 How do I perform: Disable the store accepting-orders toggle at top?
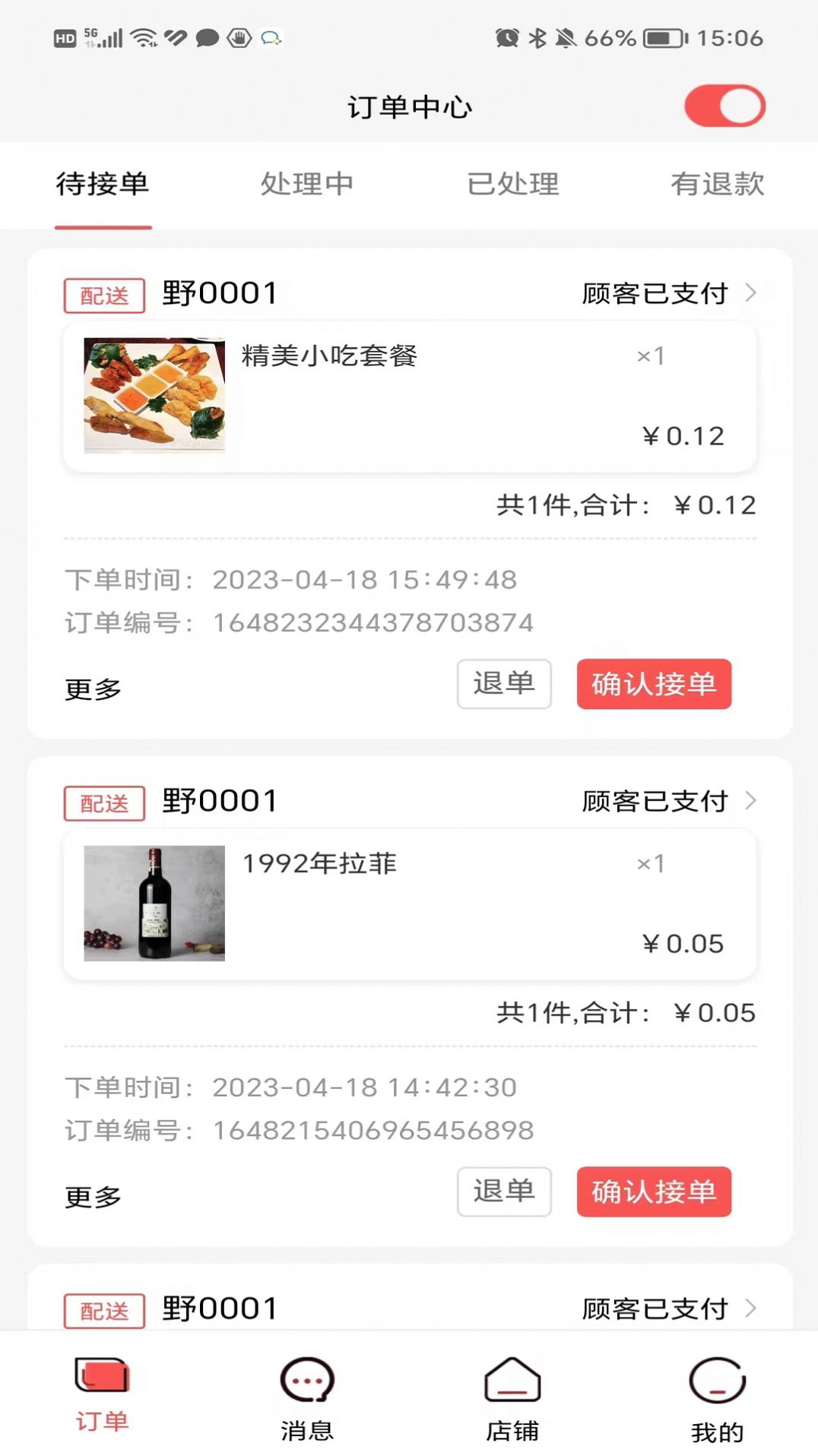point(723,105)
